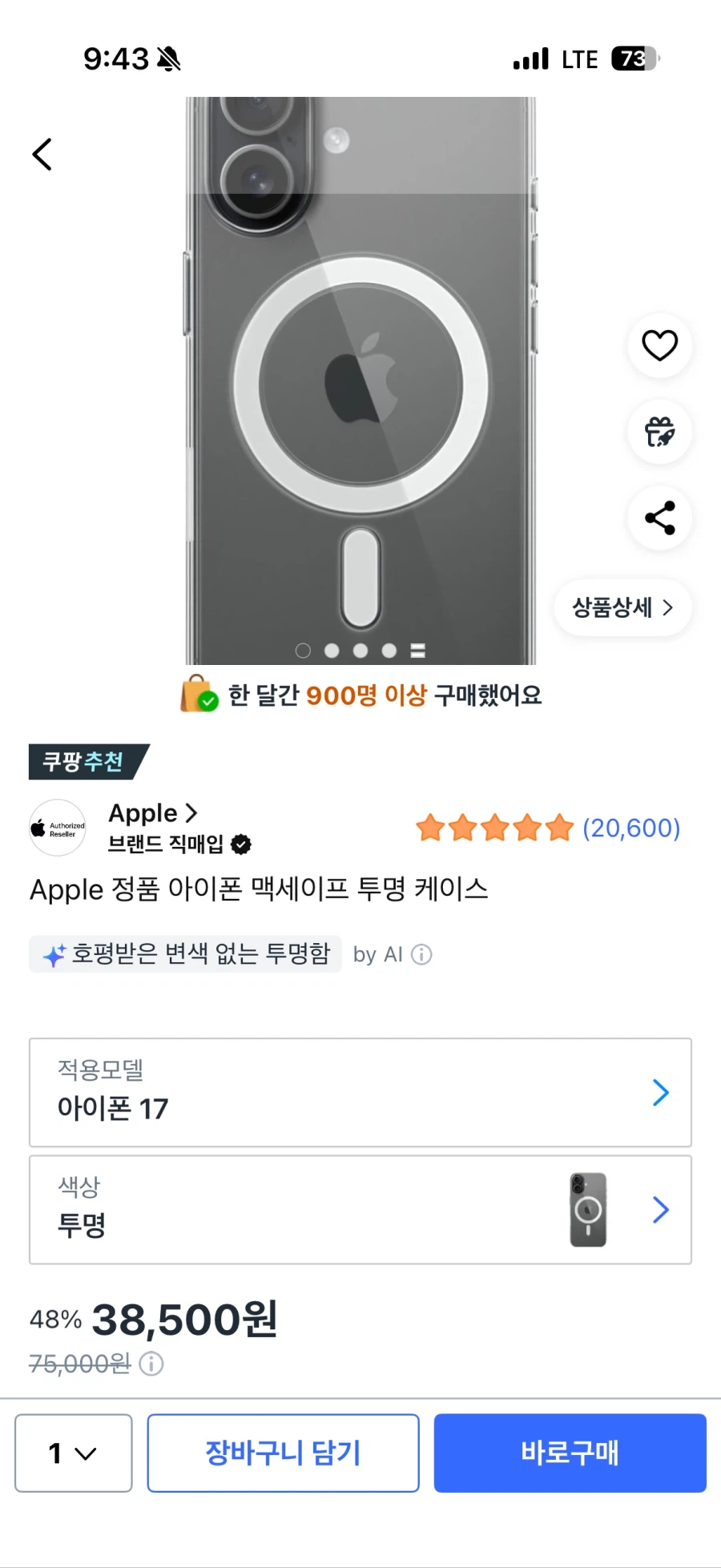Open the gift sending icon
This screenshot has width=721, height=1568.
(659, 433)
